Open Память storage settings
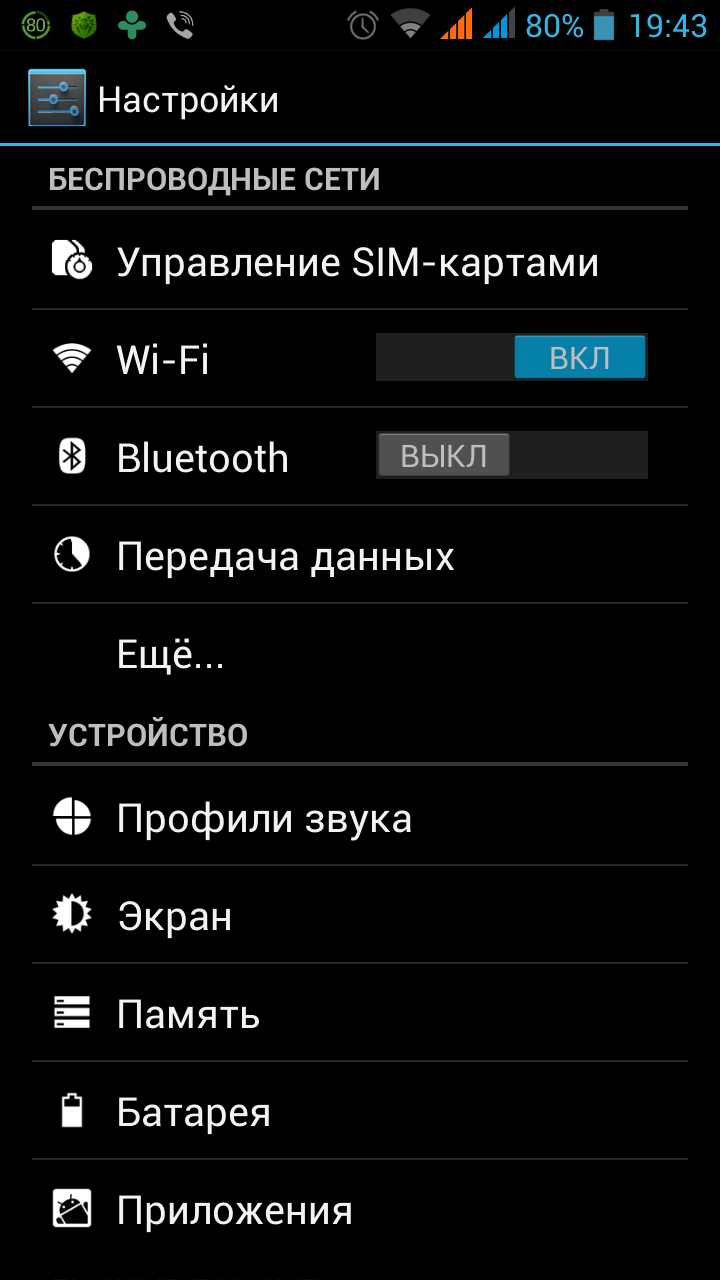The height and width of the screenshot is (1280, 720). 188,1014
